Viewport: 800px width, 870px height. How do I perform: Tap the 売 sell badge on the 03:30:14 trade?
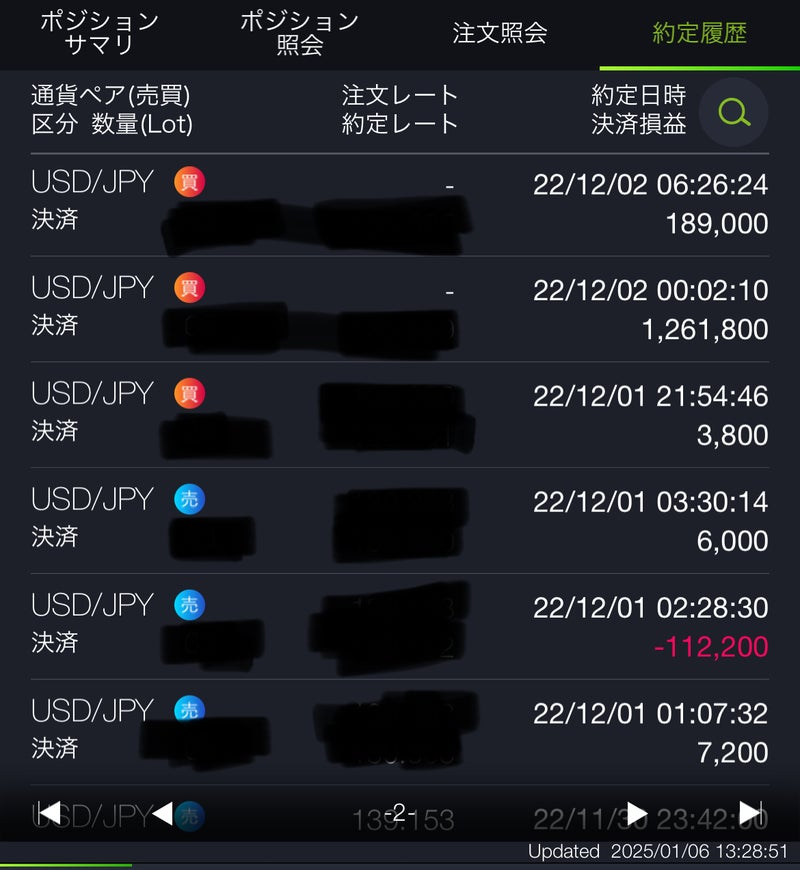[x=188, y=500]
